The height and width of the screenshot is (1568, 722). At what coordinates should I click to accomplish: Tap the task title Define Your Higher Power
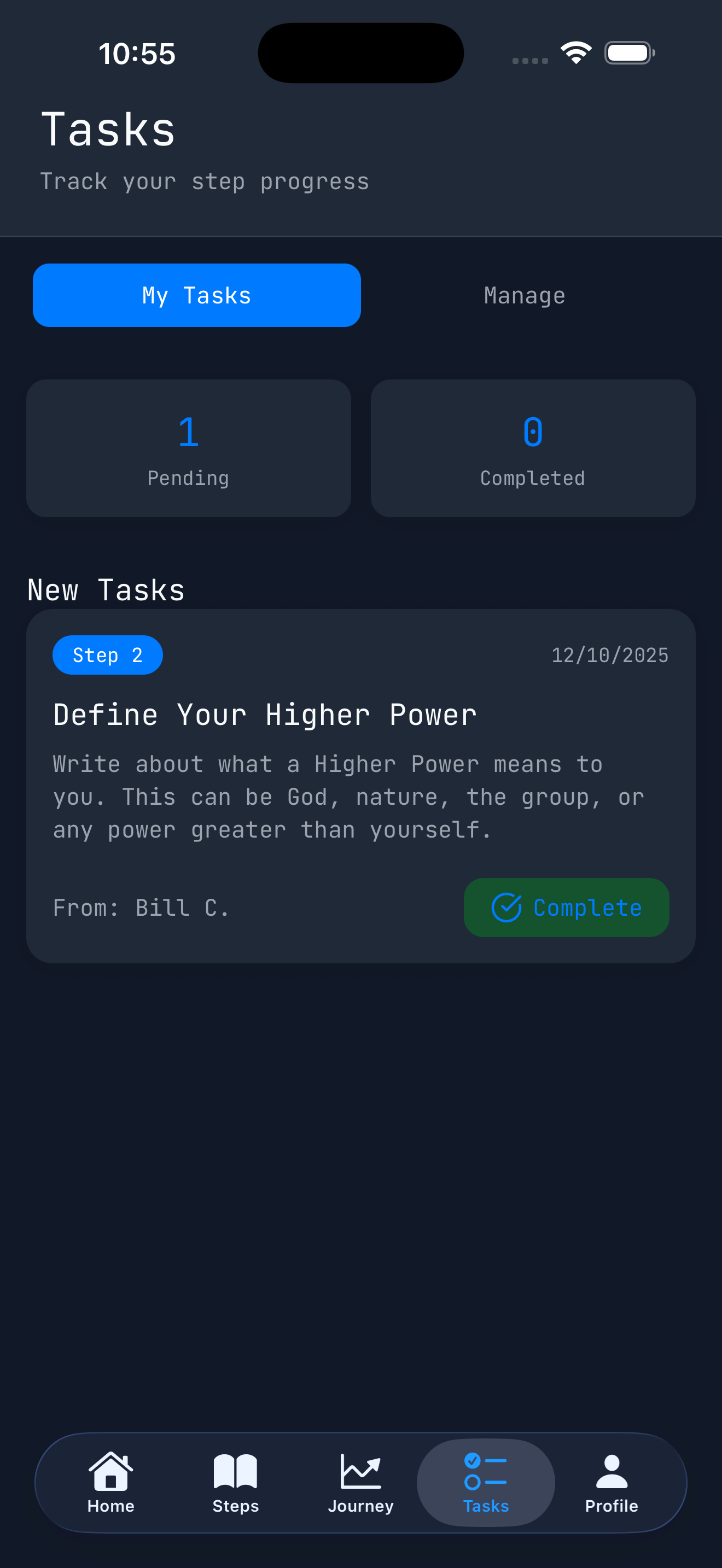pos(264,714)
